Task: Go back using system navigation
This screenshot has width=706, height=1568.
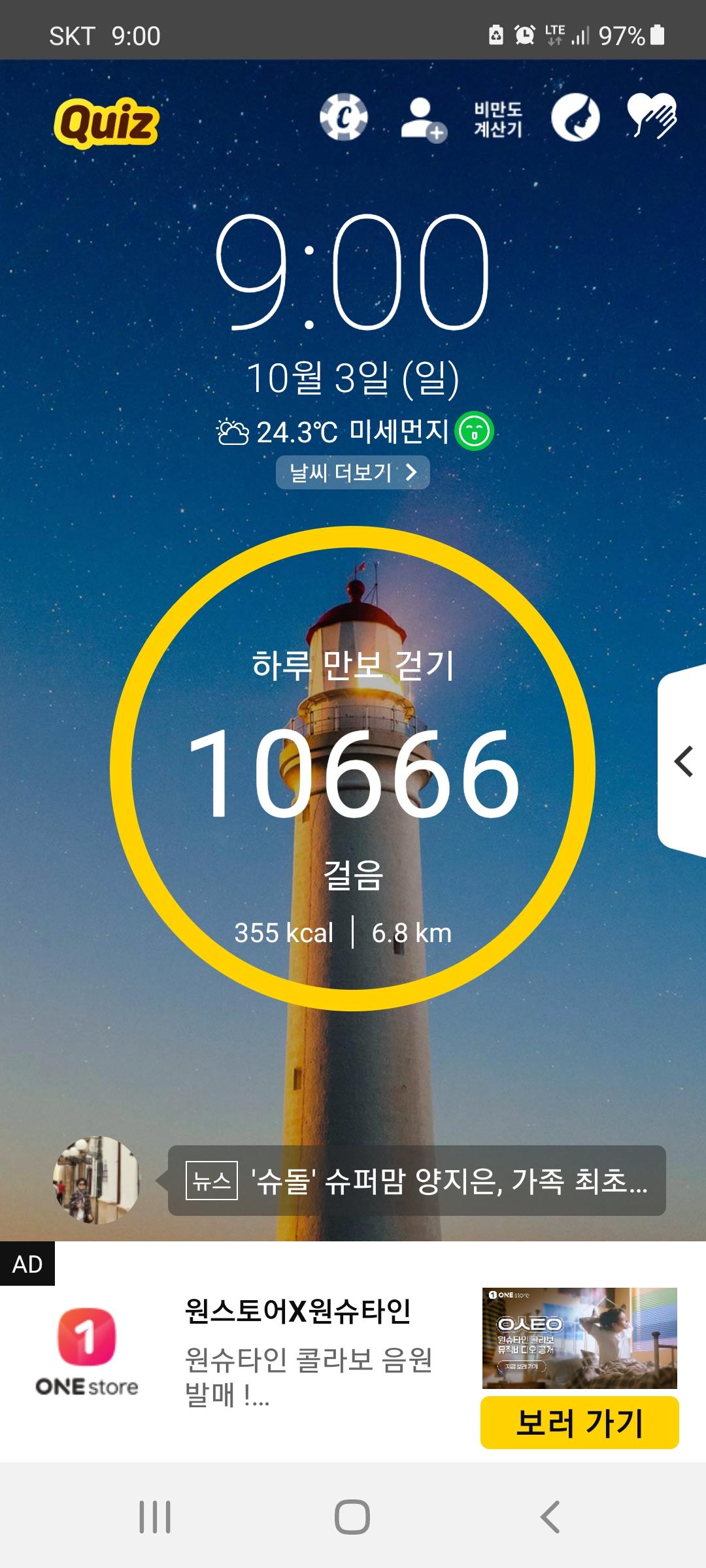Action: click(x=550, y=1516)
